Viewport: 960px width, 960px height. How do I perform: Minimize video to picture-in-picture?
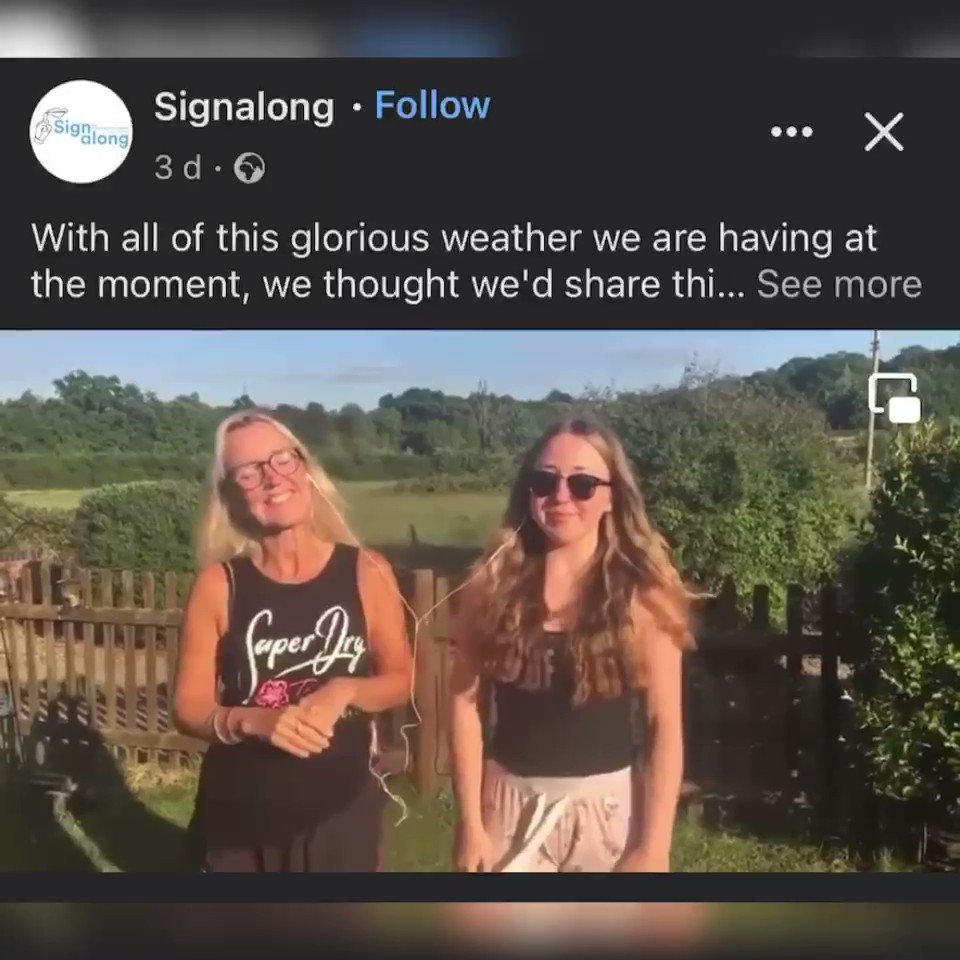[x=894, y=398]
